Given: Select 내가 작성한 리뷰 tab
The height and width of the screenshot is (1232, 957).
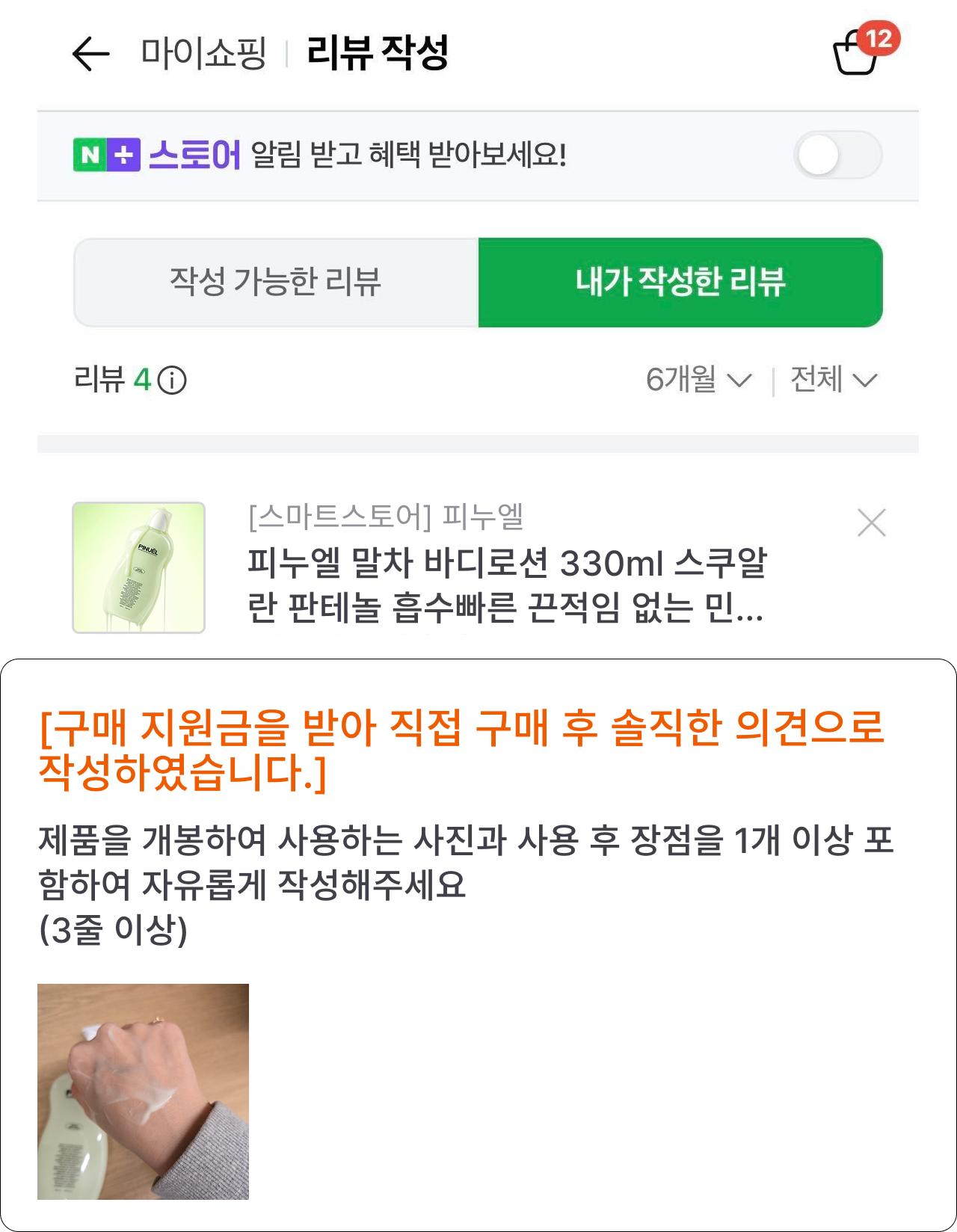Looking at the screenshot, I should tap(680, 282).
